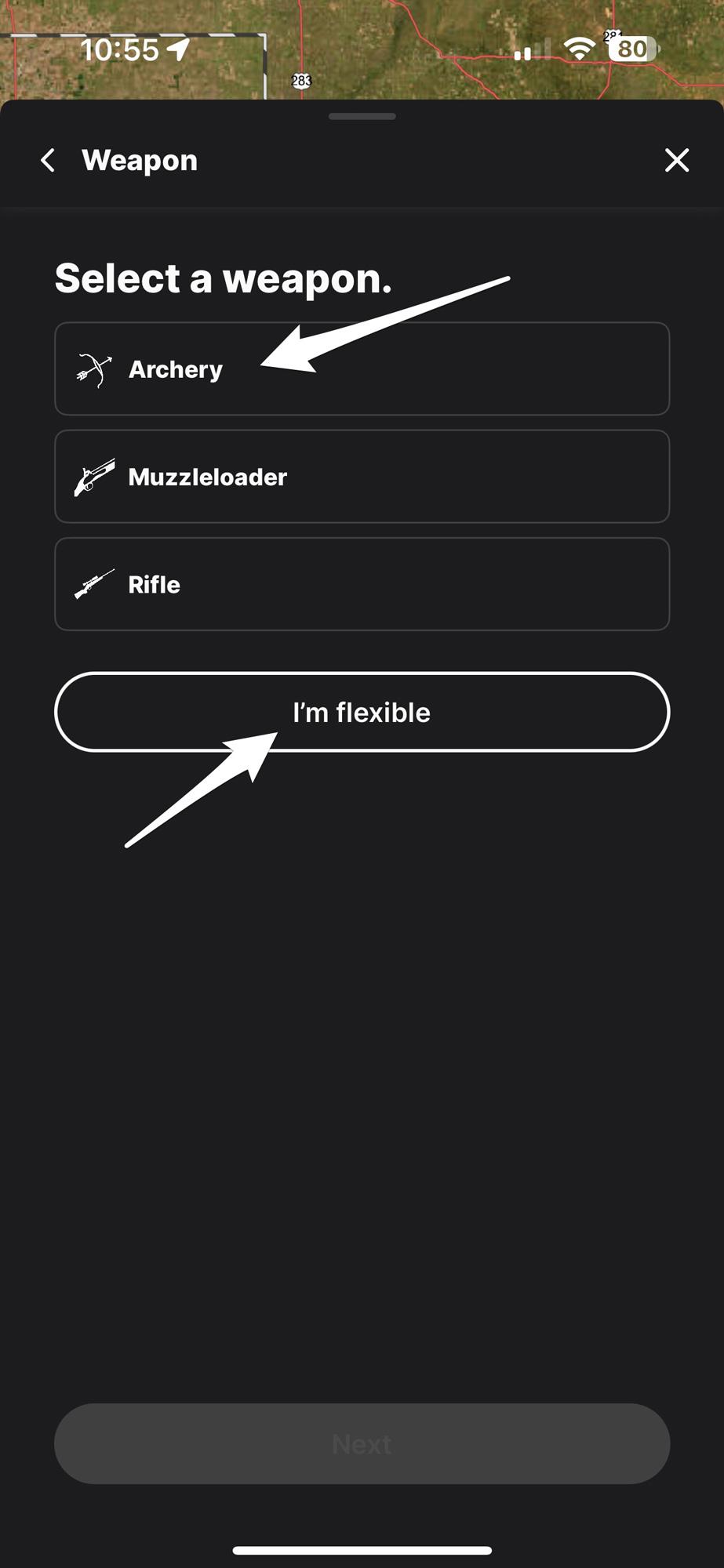Image resolution: width=724 pixels, height=1568 pixels.
Task: Click the Archery bow and arrow icon
Action: 92,368
